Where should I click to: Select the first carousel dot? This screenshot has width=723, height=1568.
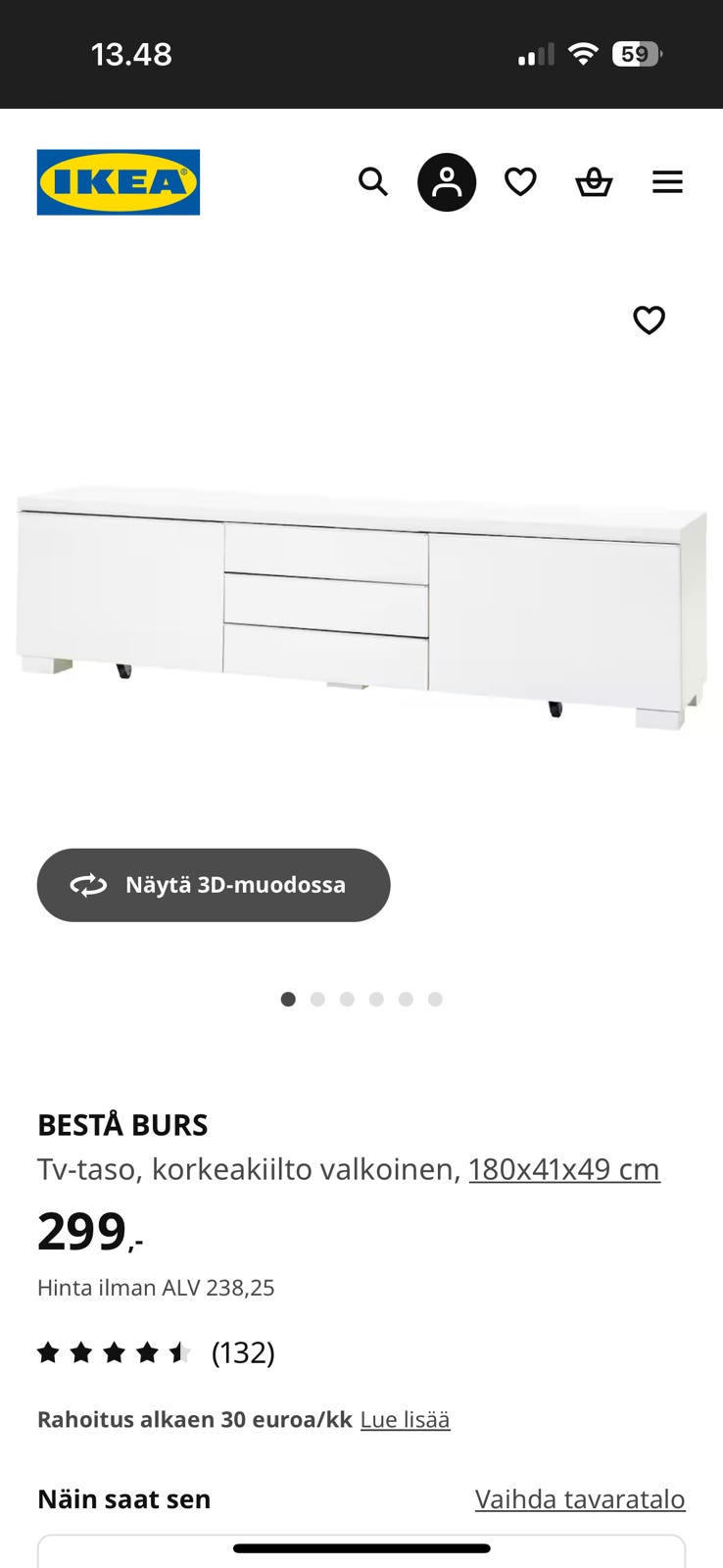click(288, 999)
